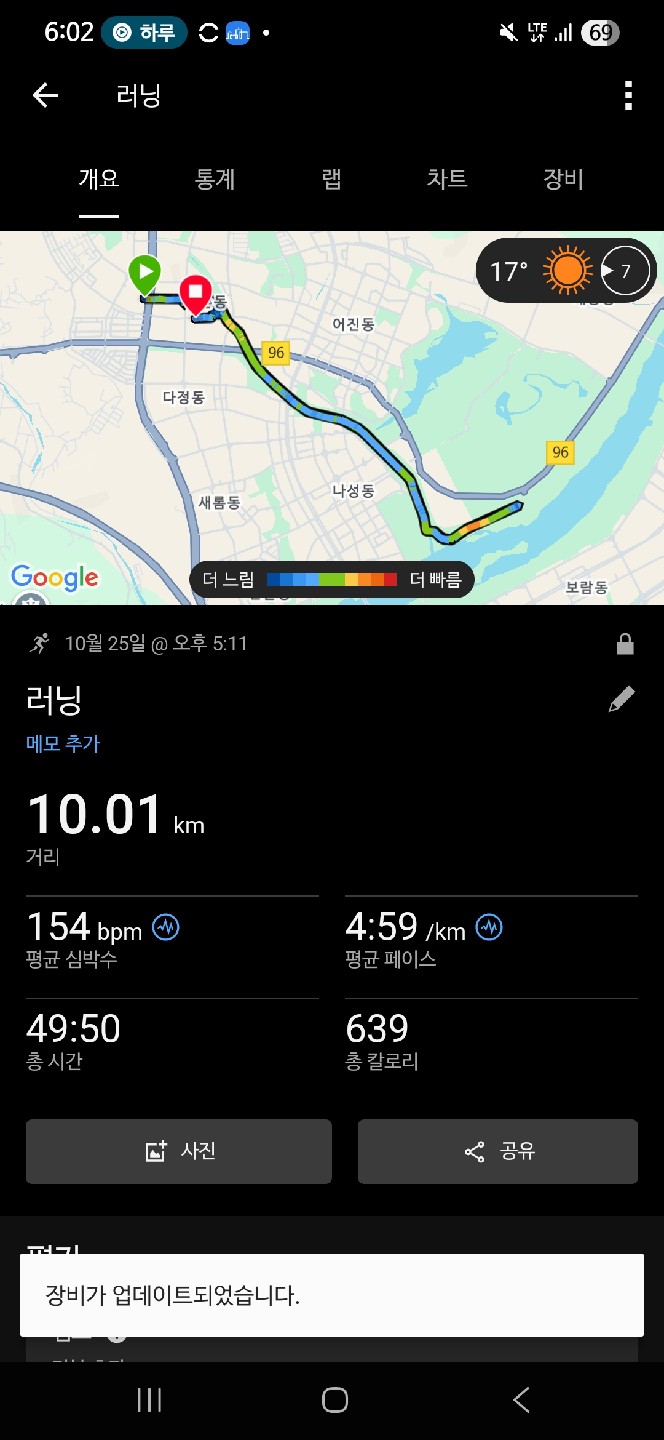Image resolution: width=664 pixels, height=1440 pixels.
Task: Select the 개요 tab
Action: click(x=99, y=180)
